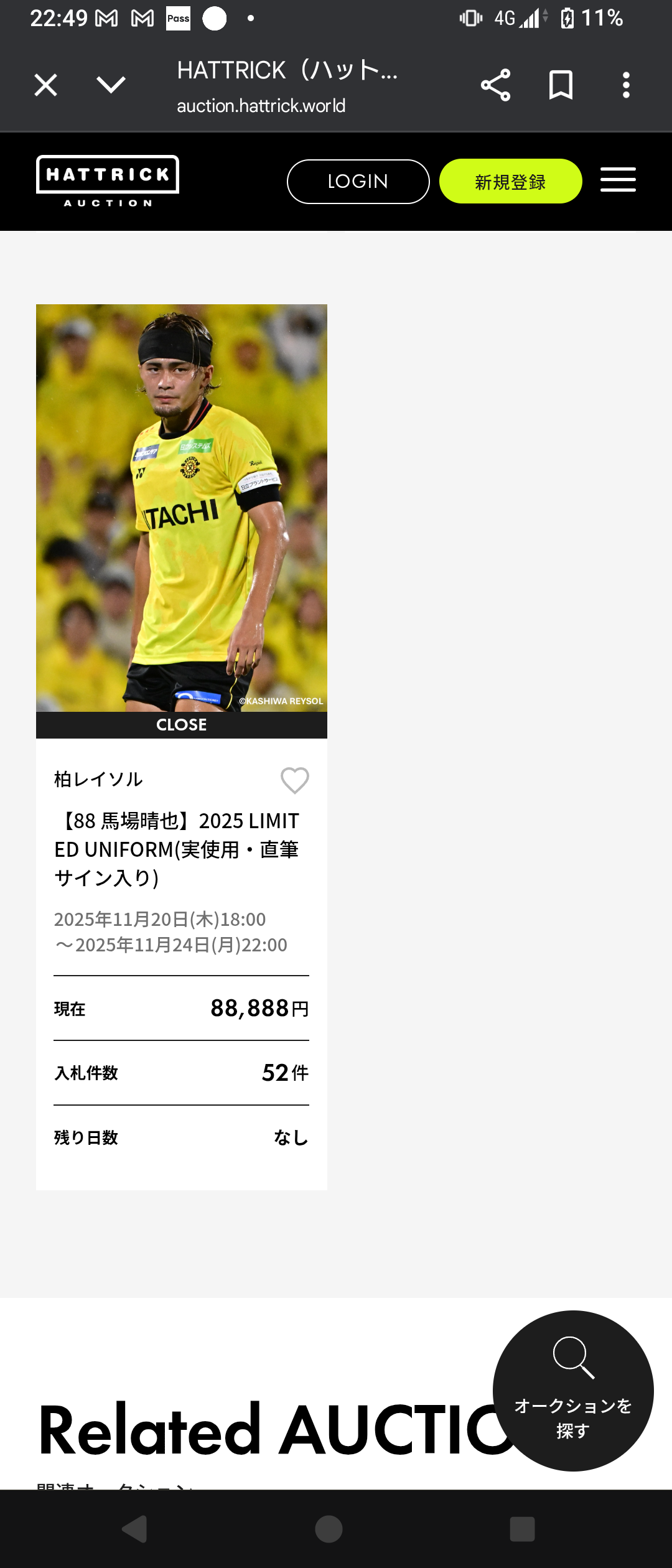Go back using the system back button
Image resolution: width=672 pixels, height=1568 pixels.
click(x=135, y=1529)
